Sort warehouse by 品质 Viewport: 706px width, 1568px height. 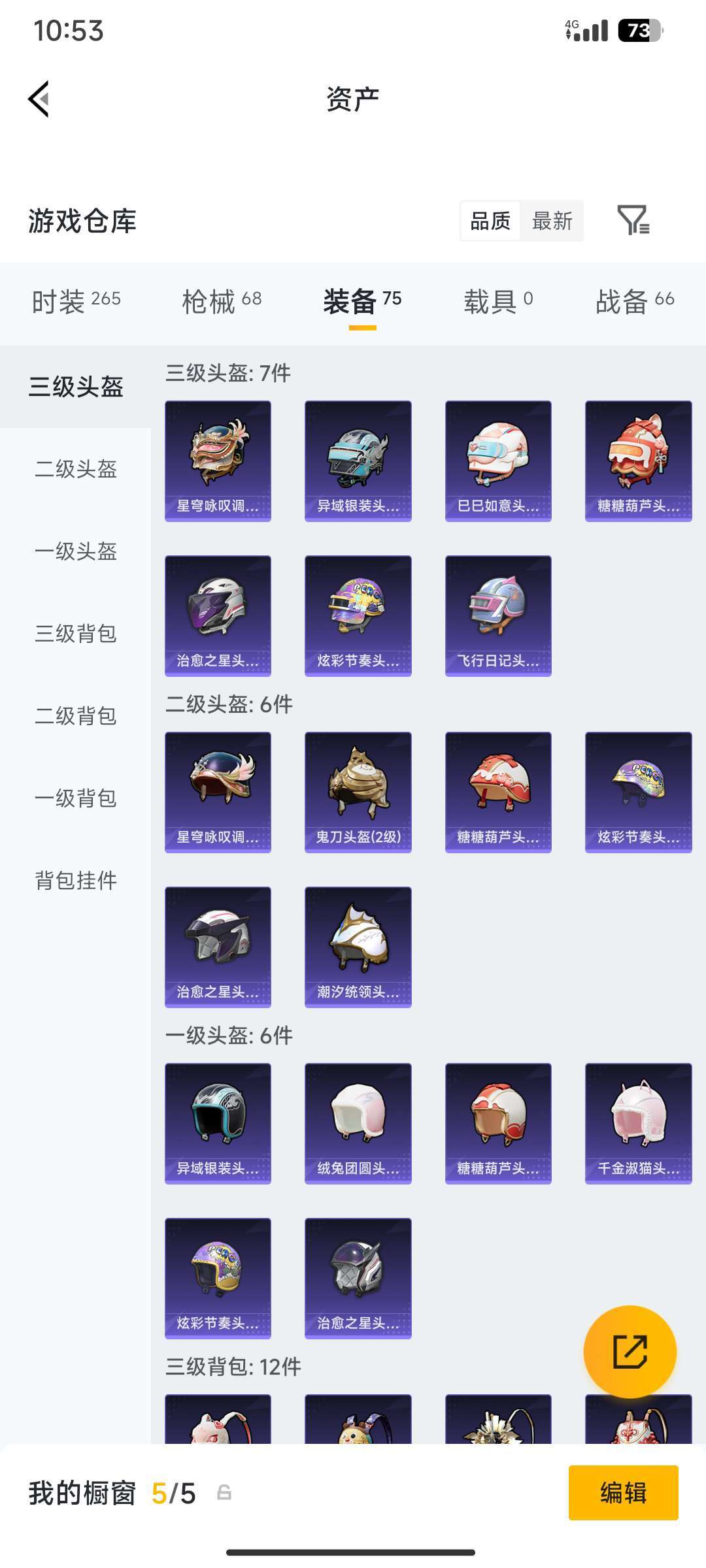point(490,221)
